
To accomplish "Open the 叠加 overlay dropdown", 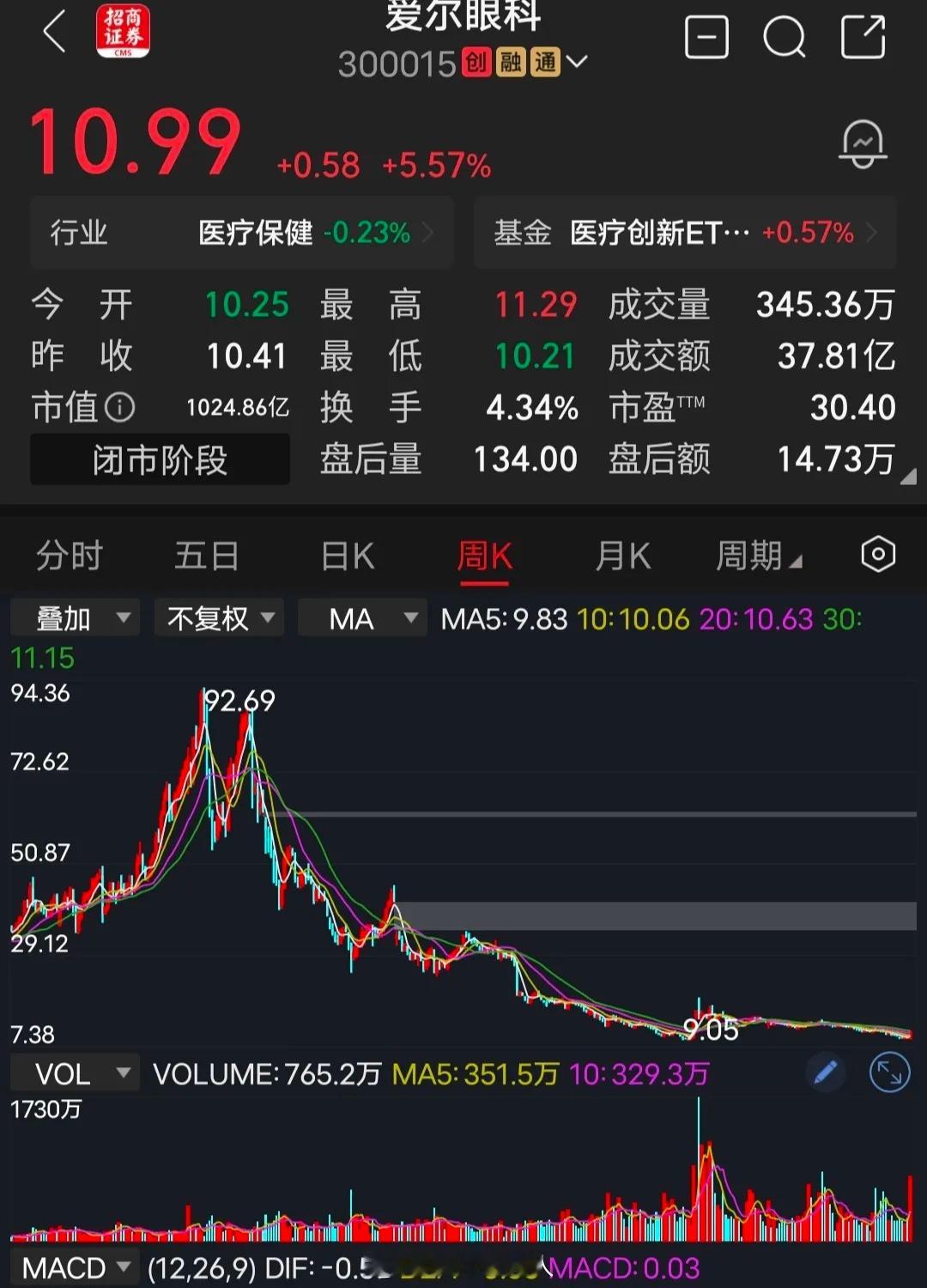I will click(x=75, y=617).
